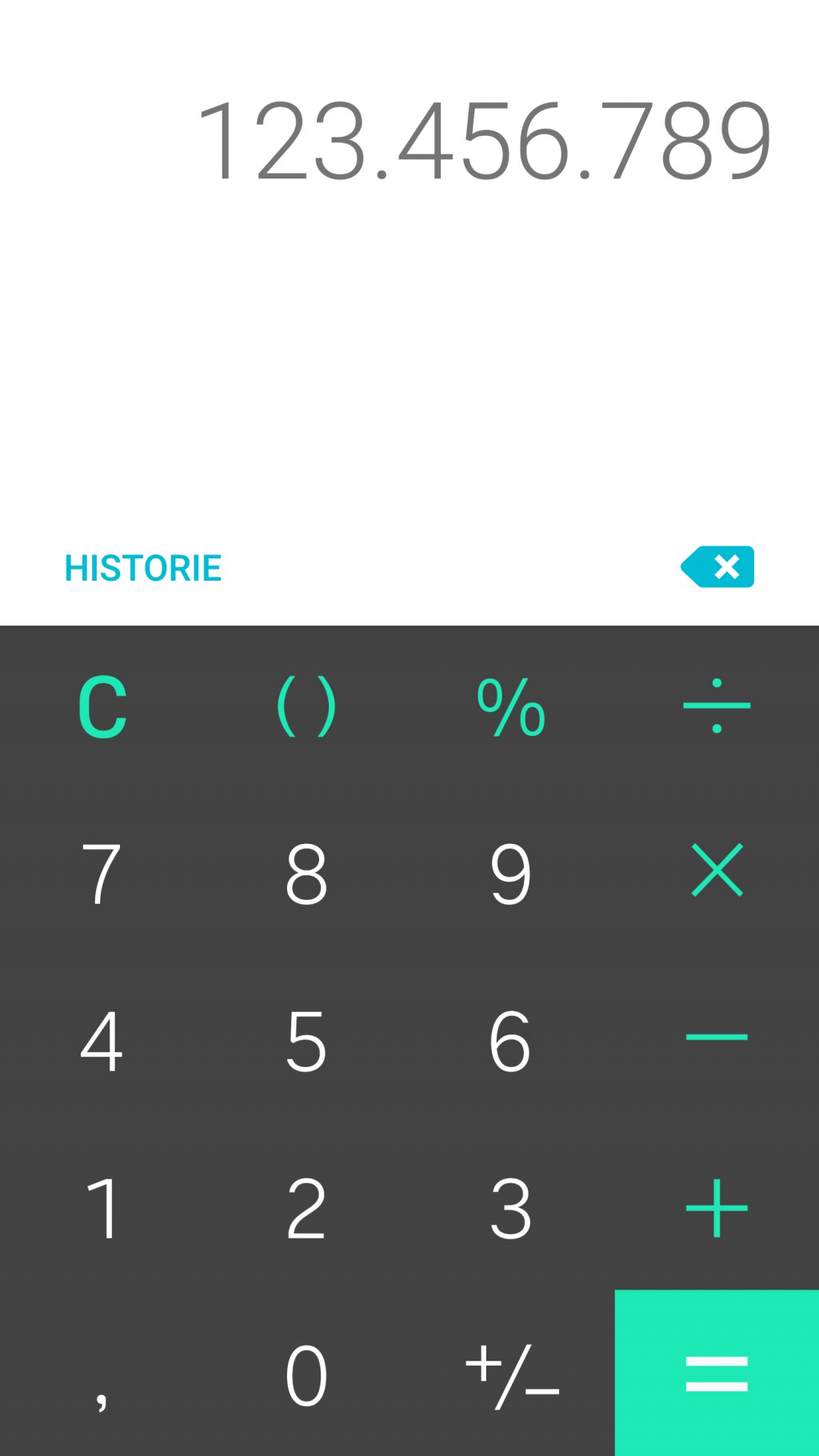Insert parentheses
The image size is (819, 1456).
(307, 706)
